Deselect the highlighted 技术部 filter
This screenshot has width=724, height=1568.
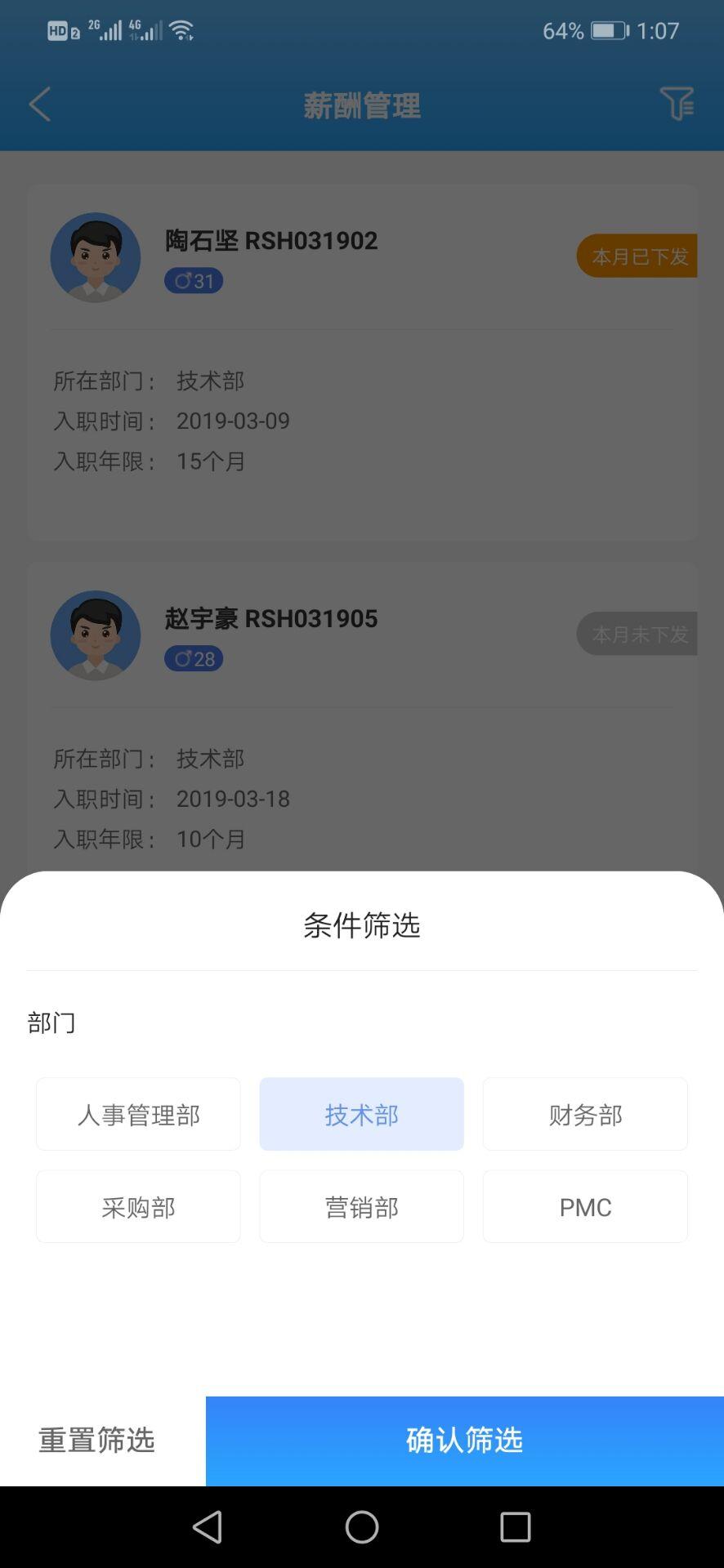(360, 1114)
